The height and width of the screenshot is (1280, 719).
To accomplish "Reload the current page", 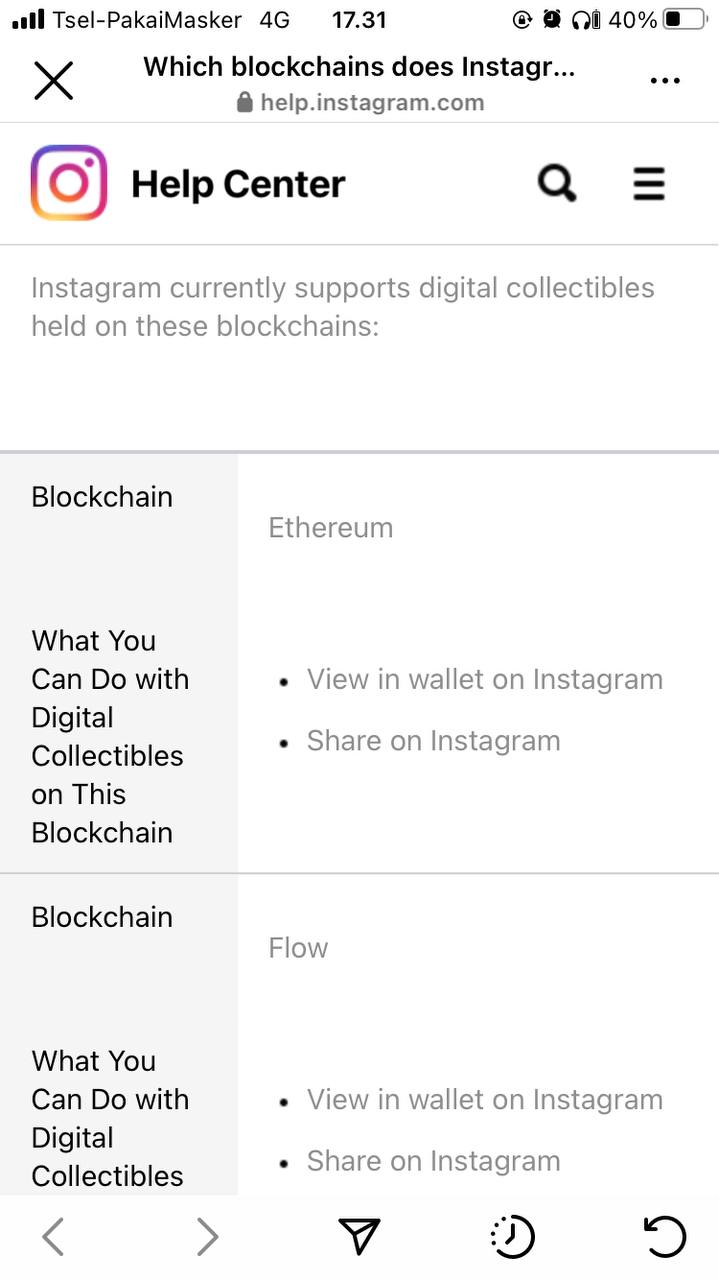I will point(665,1237).
